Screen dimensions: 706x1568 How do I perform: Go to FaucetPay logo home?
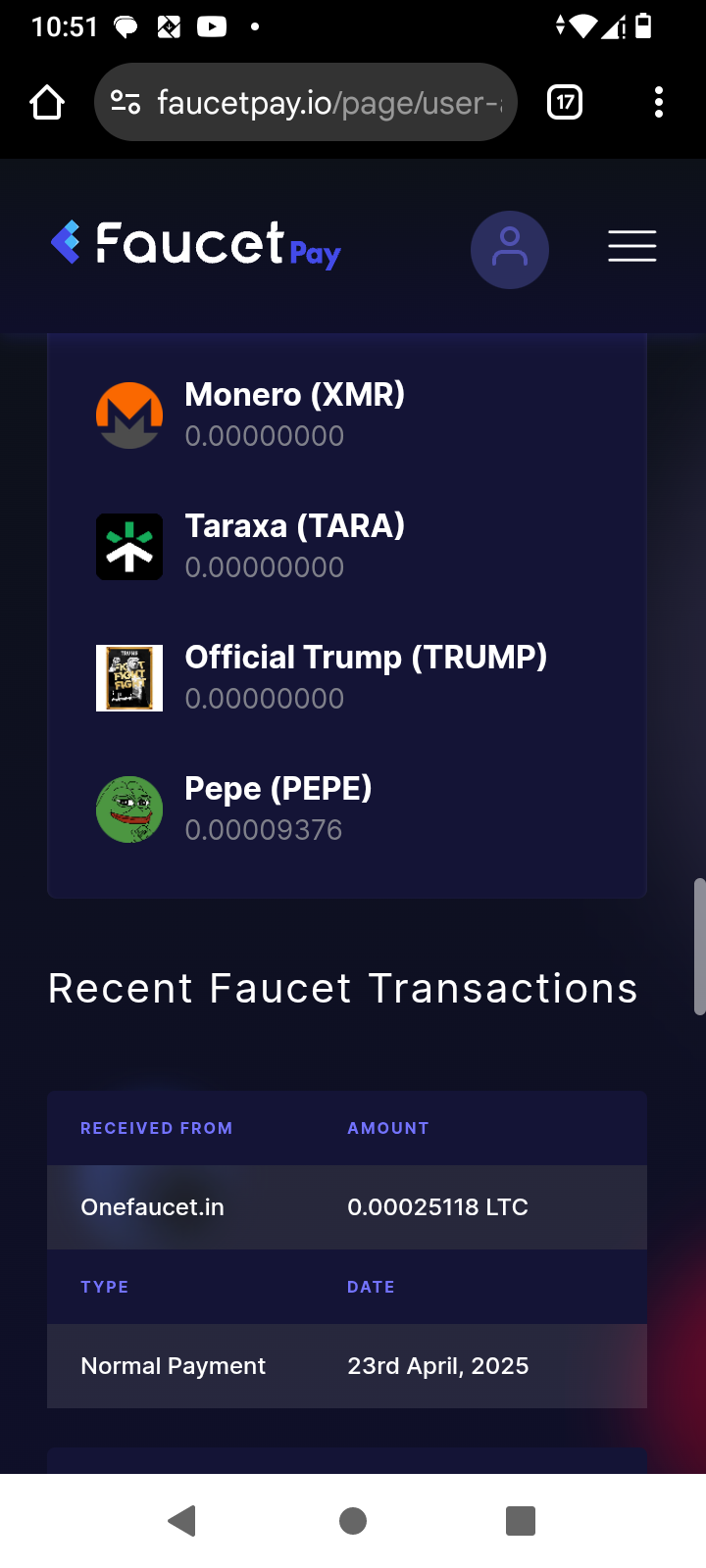(x=196, y=244)
